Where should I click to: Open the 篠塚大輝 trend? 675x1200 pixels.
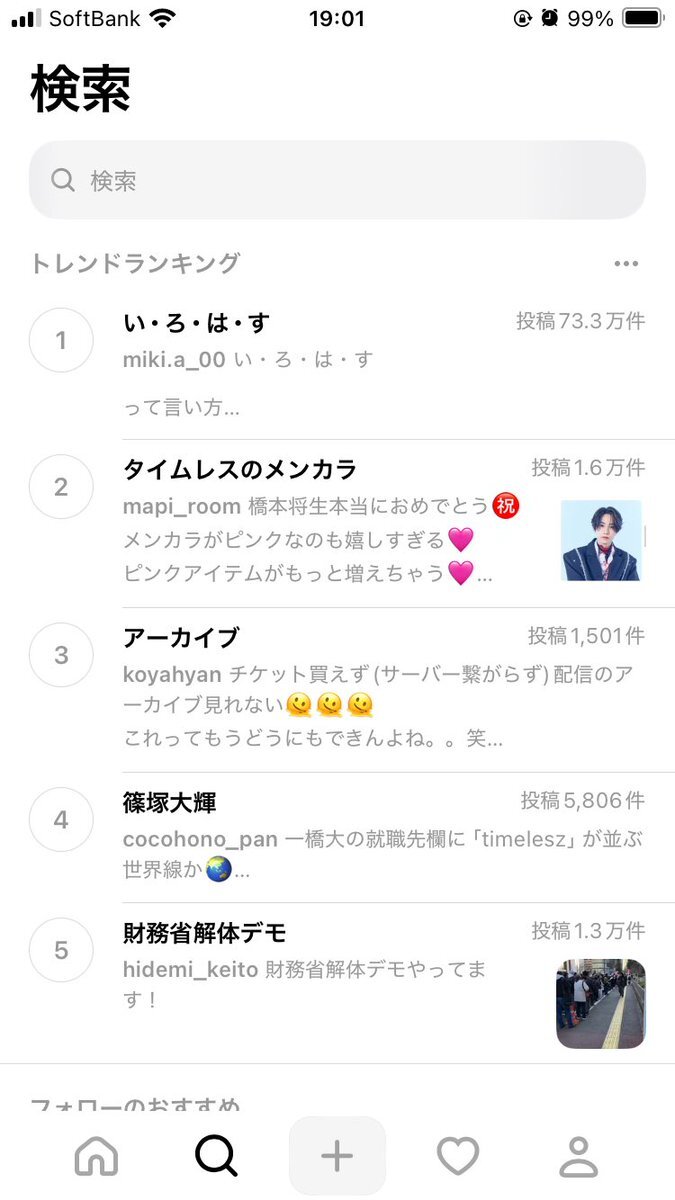(x=170, y=801)
